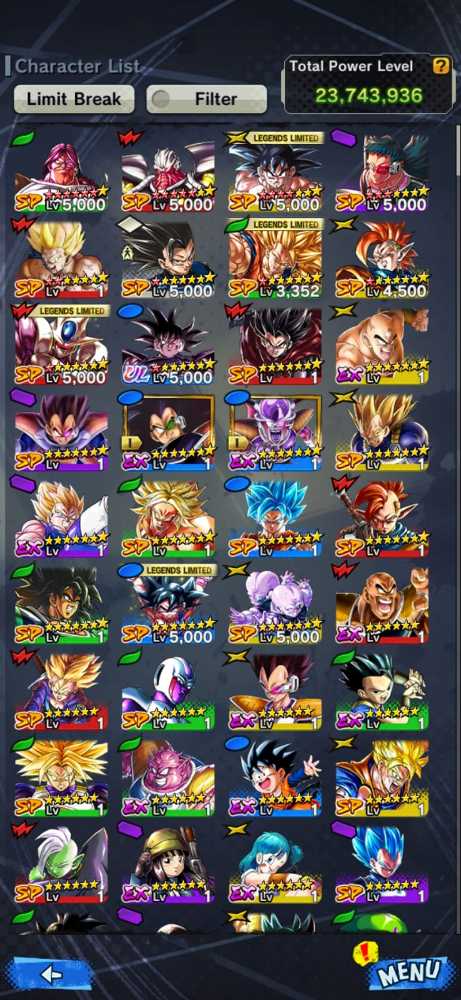Open the Total Power Level help icon
The image size is (461, 1000).
point(441,66)
